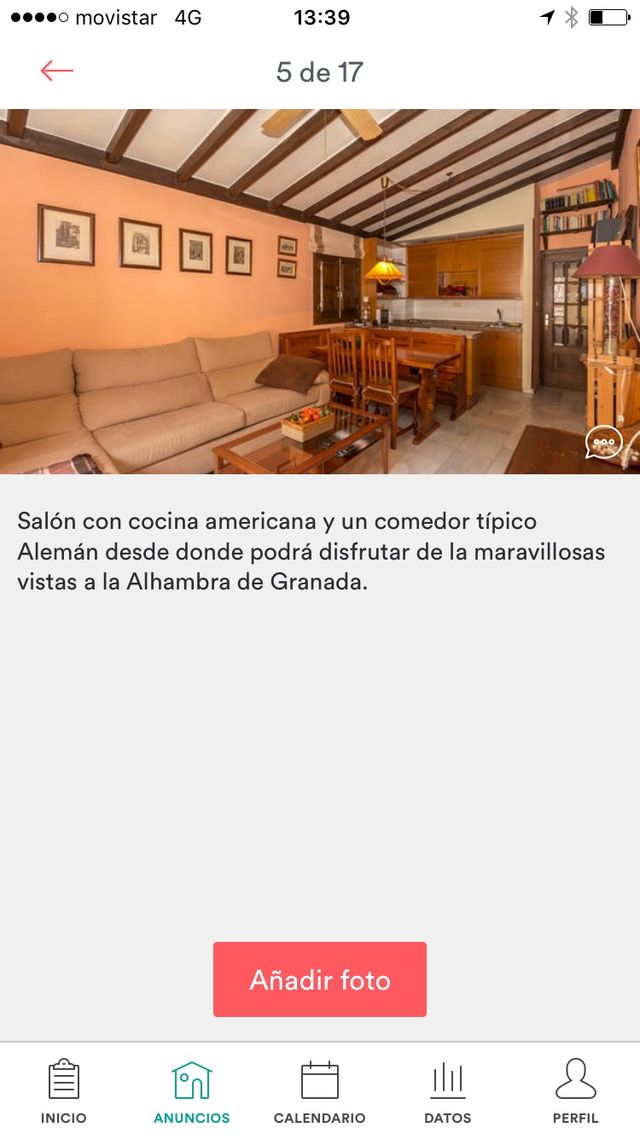Open the Datos tab

448,1092
